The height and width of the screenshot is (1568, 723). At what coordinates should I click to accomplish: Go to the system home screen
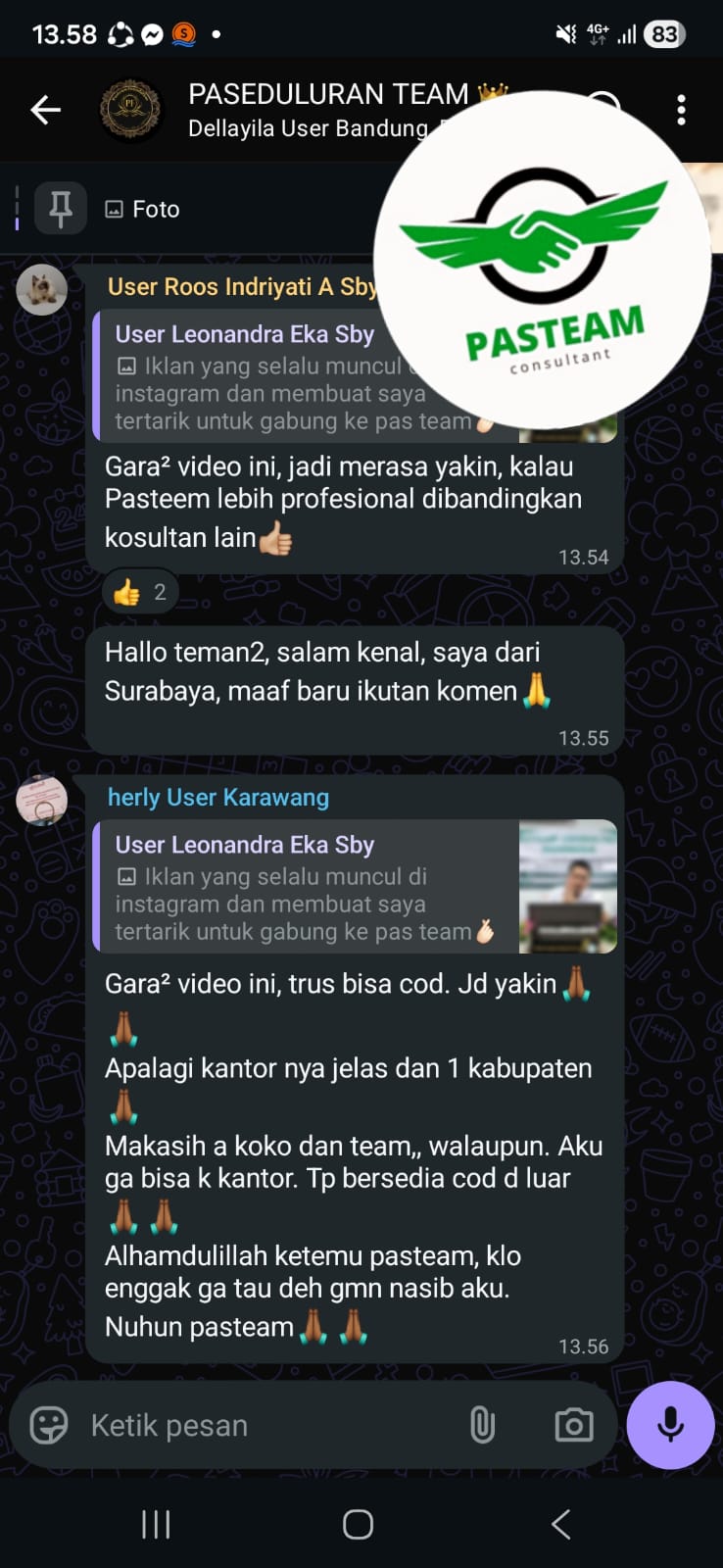pos(358,1524)
